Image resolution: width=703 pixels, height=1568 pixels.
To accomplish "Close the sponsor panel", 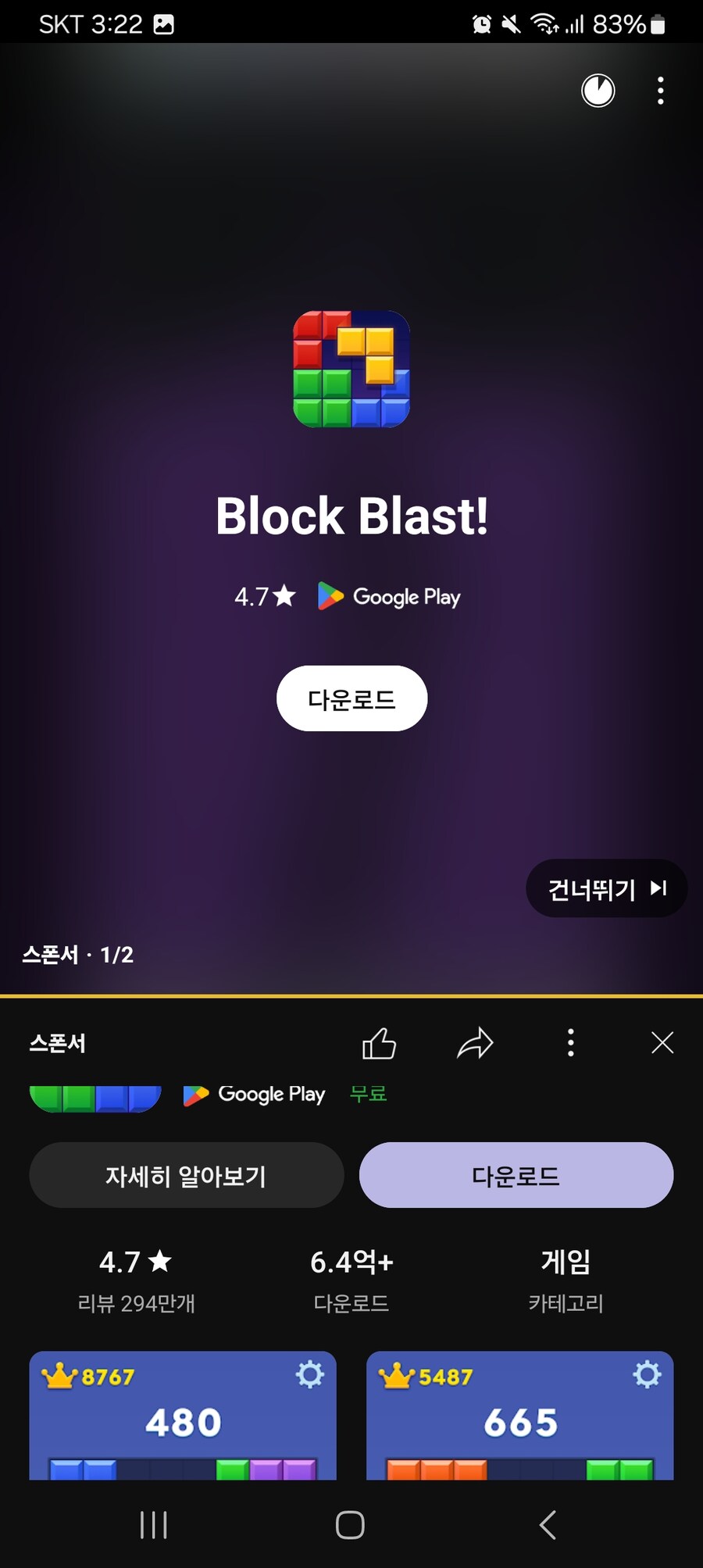I will pos(662,1043).
